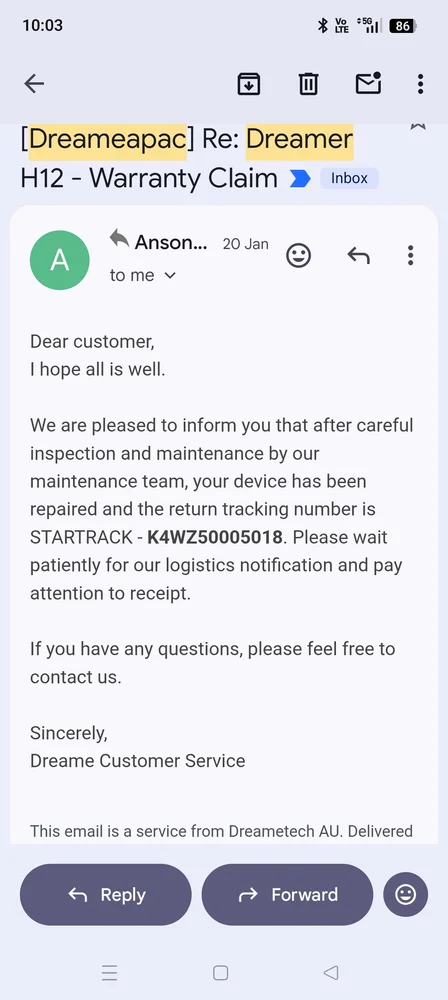Tap the Reply button at the bottom

[x=106, y=895]
